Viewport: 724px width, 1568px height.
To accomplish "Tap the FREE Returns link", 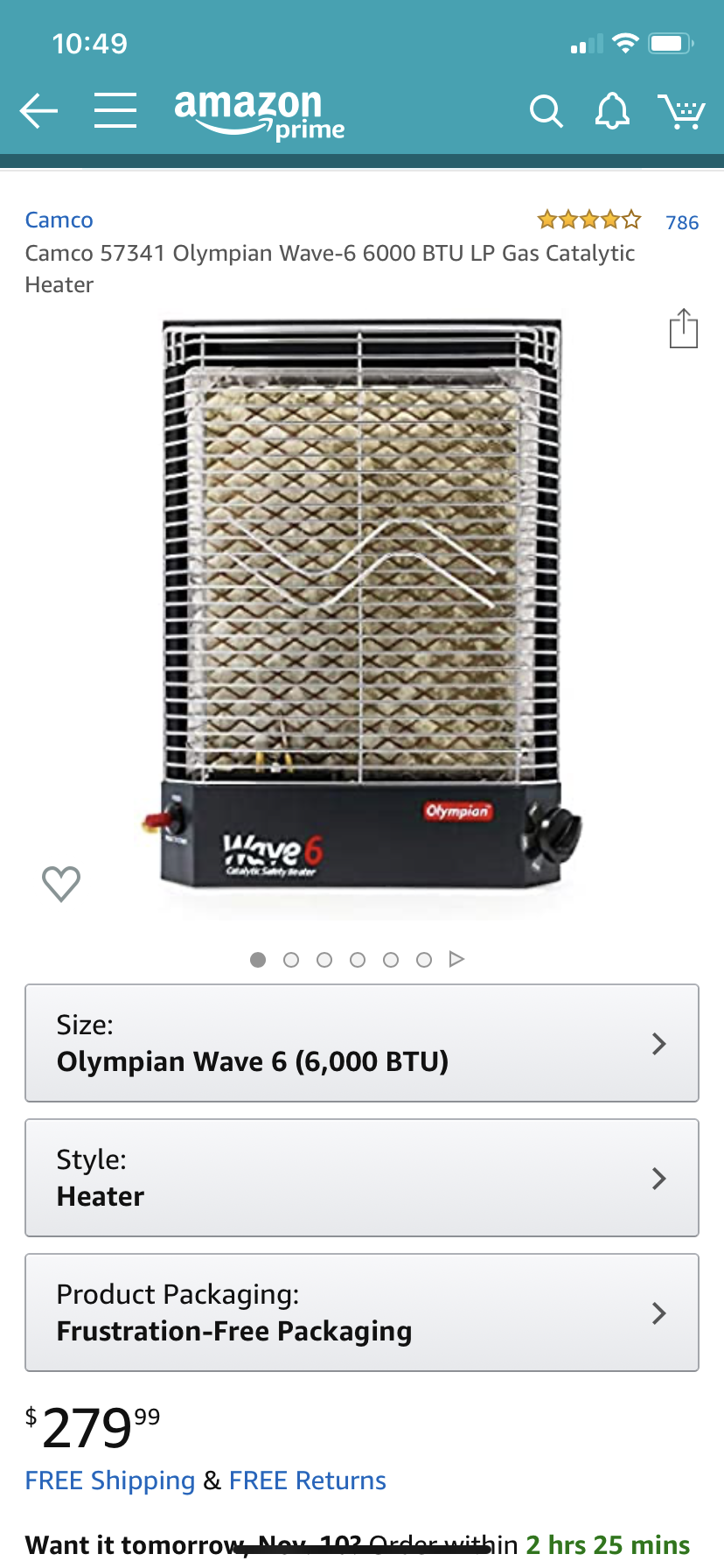I will (308, 1480).
